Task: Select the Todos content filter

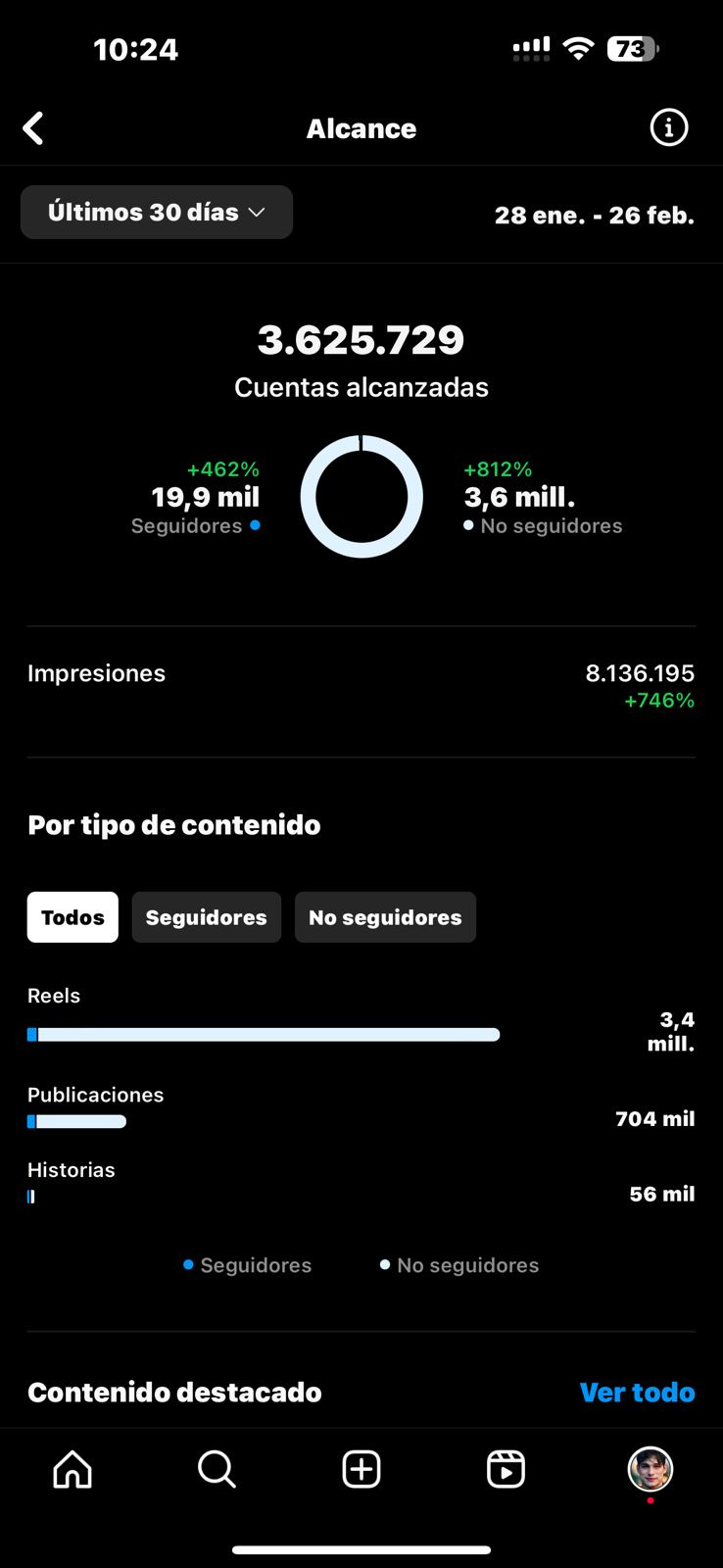Action: tap(72, 917)
